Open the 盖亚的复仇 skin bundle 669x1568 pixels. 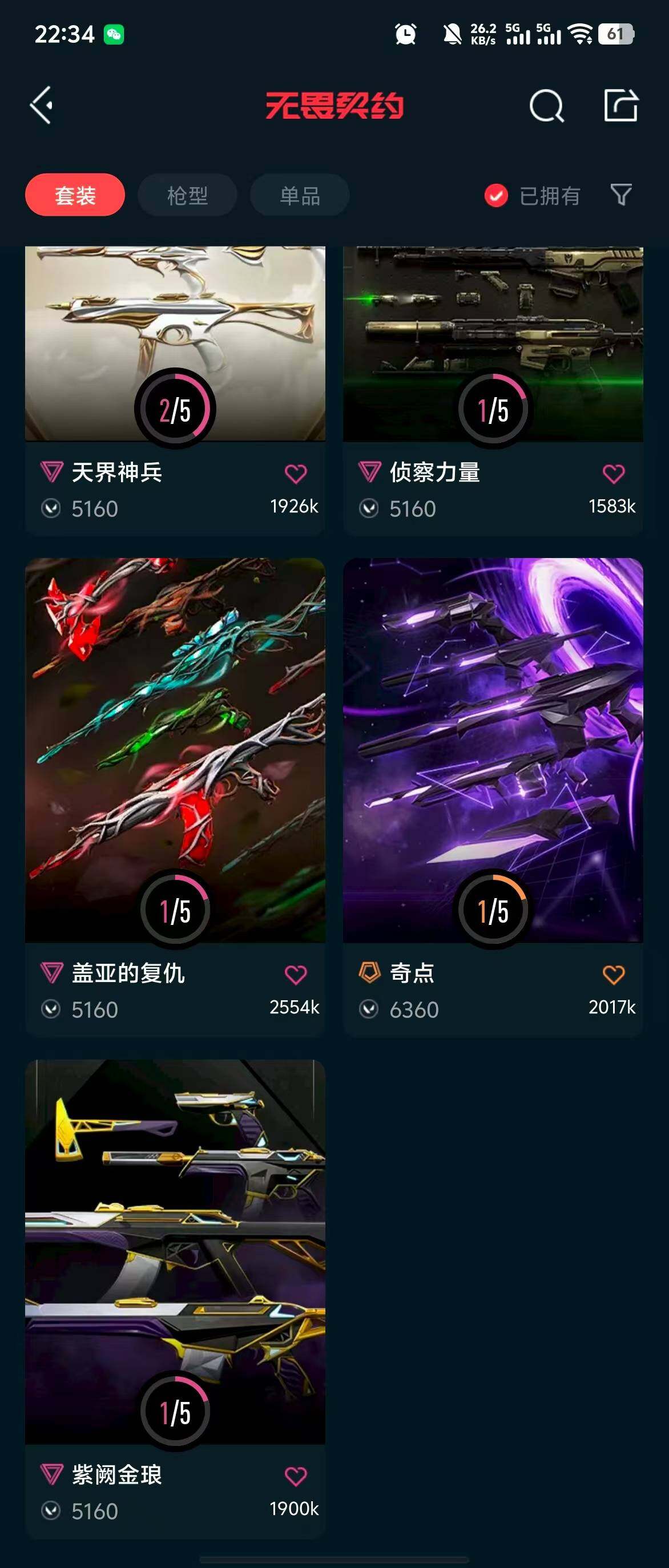[x=175, y=749]
